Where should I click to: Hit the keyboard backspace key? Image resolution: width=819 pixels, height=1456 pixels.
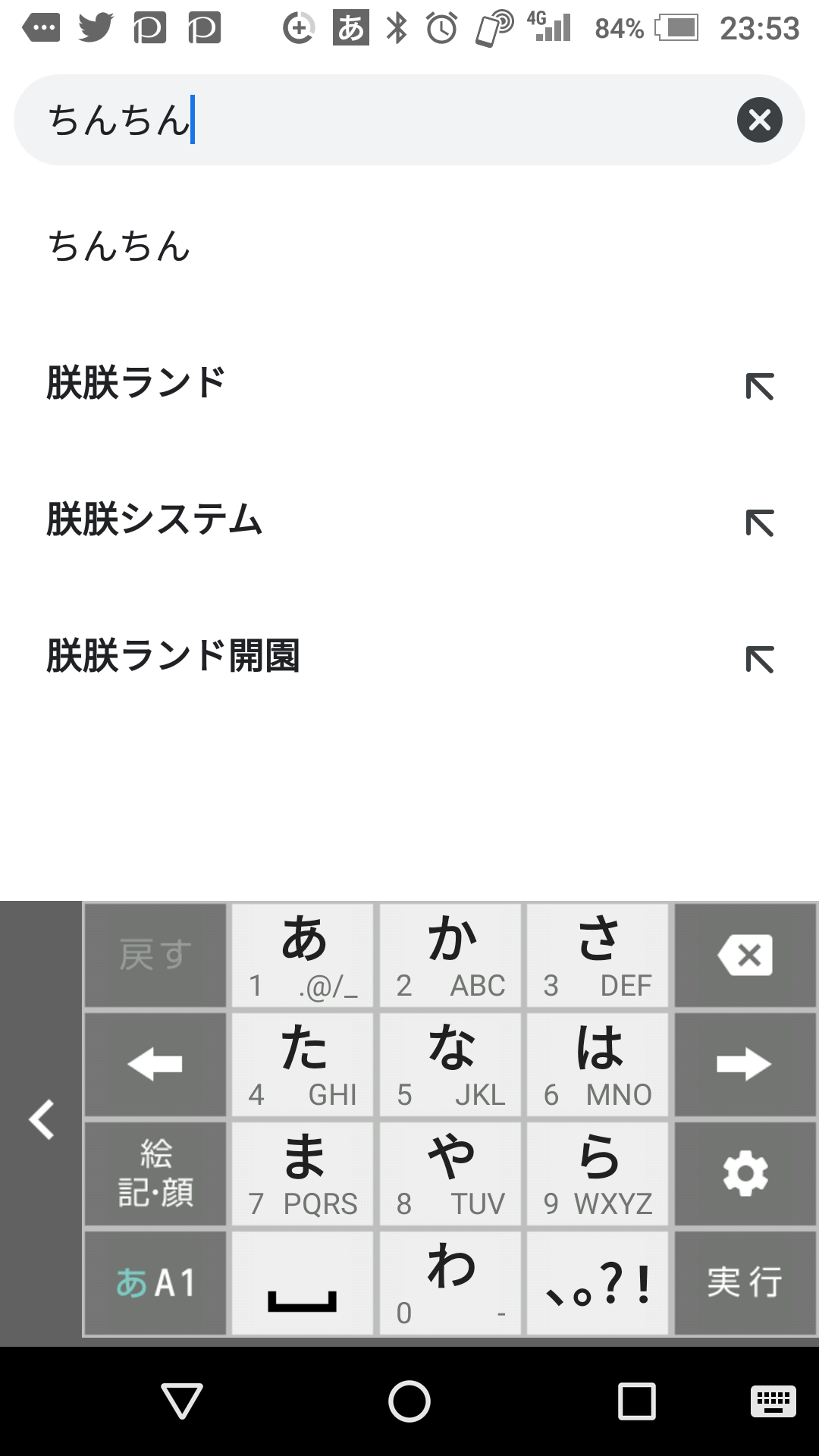coord(745,955)
